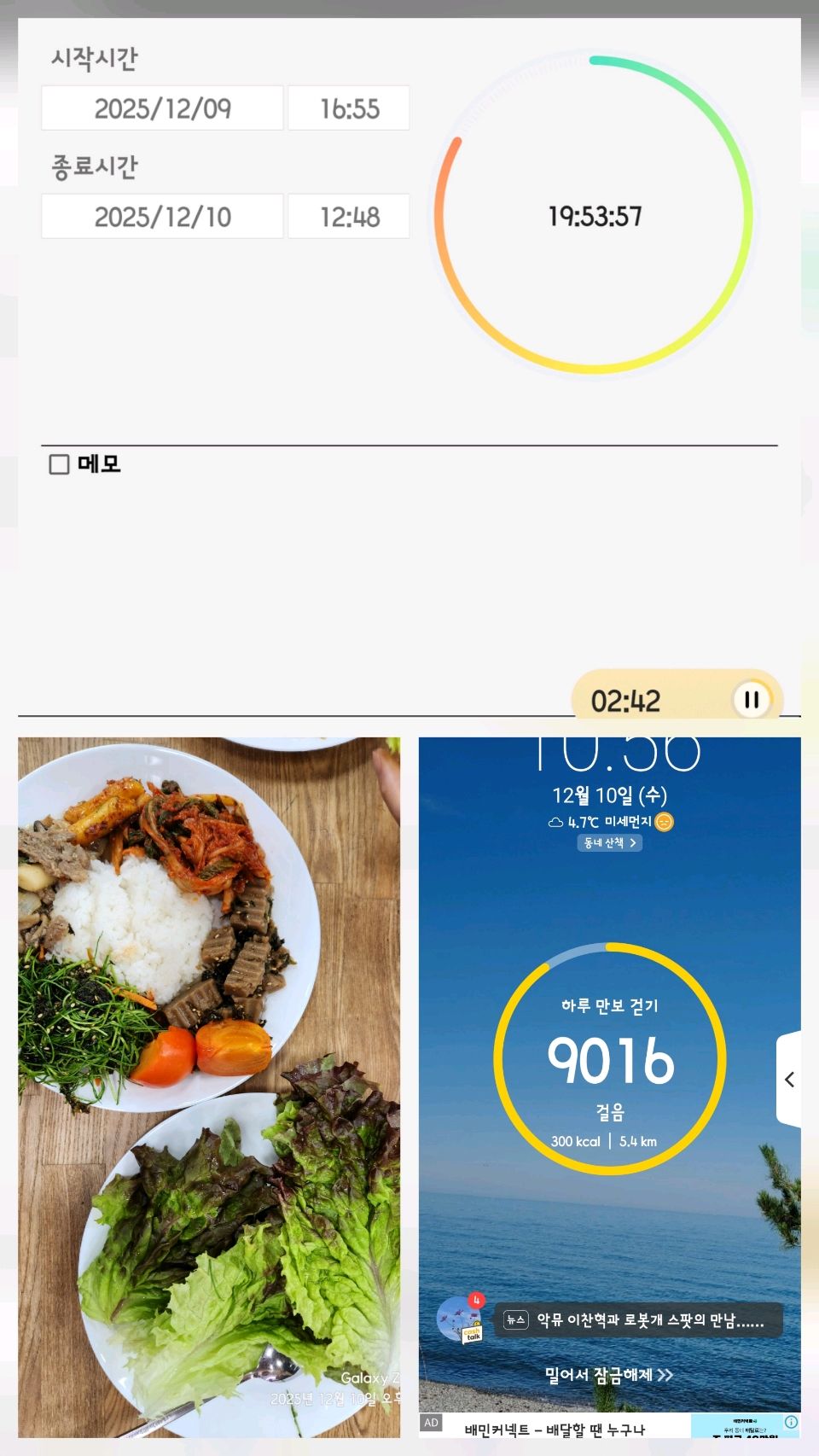
Task: Edit the start date 2025/12/09
Action: coord(162,108)
